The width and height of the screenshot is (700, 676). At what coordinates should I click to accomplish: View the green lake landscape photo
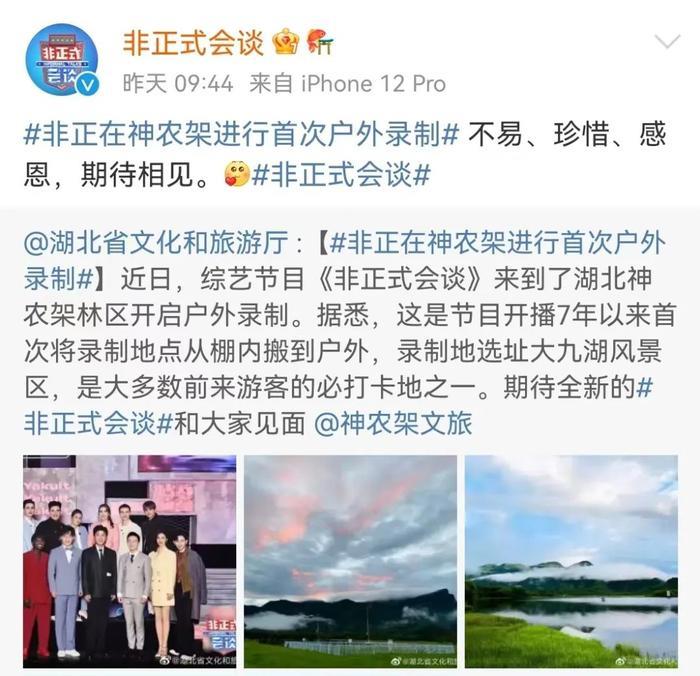coord(571,561)
